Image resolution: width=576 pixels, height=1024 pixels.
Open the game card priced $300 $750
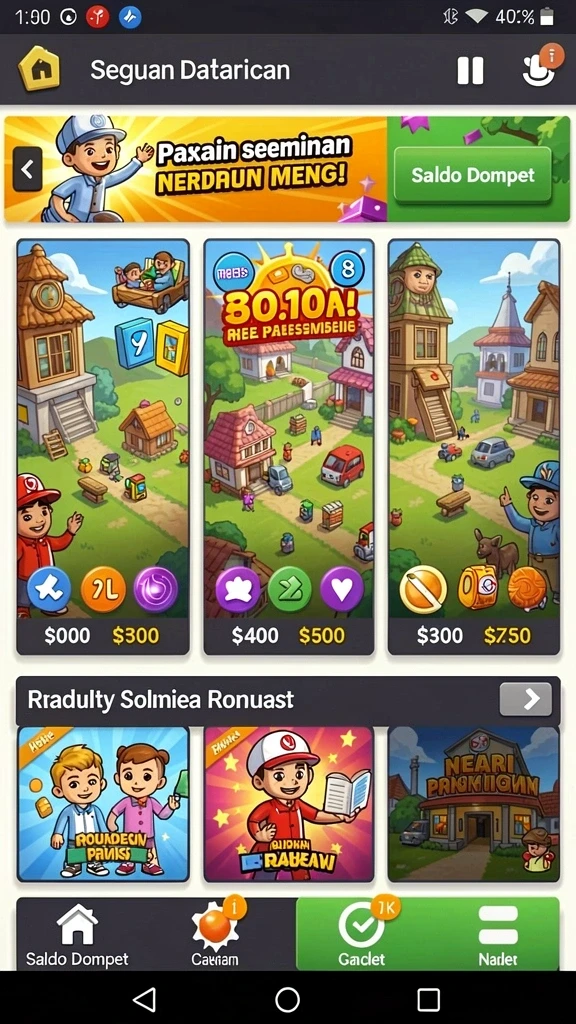pos(474,447)
